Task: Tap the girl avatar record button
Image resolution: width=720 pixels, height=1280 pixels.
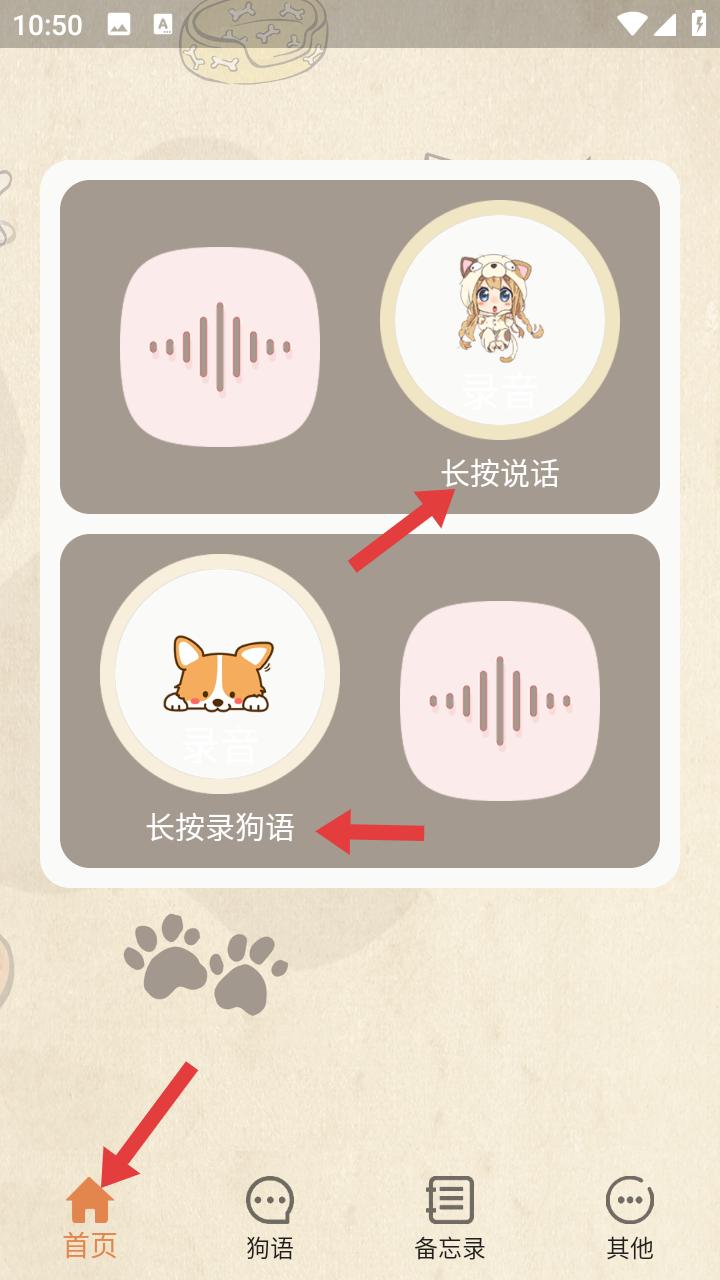Action: pos(500,320)
